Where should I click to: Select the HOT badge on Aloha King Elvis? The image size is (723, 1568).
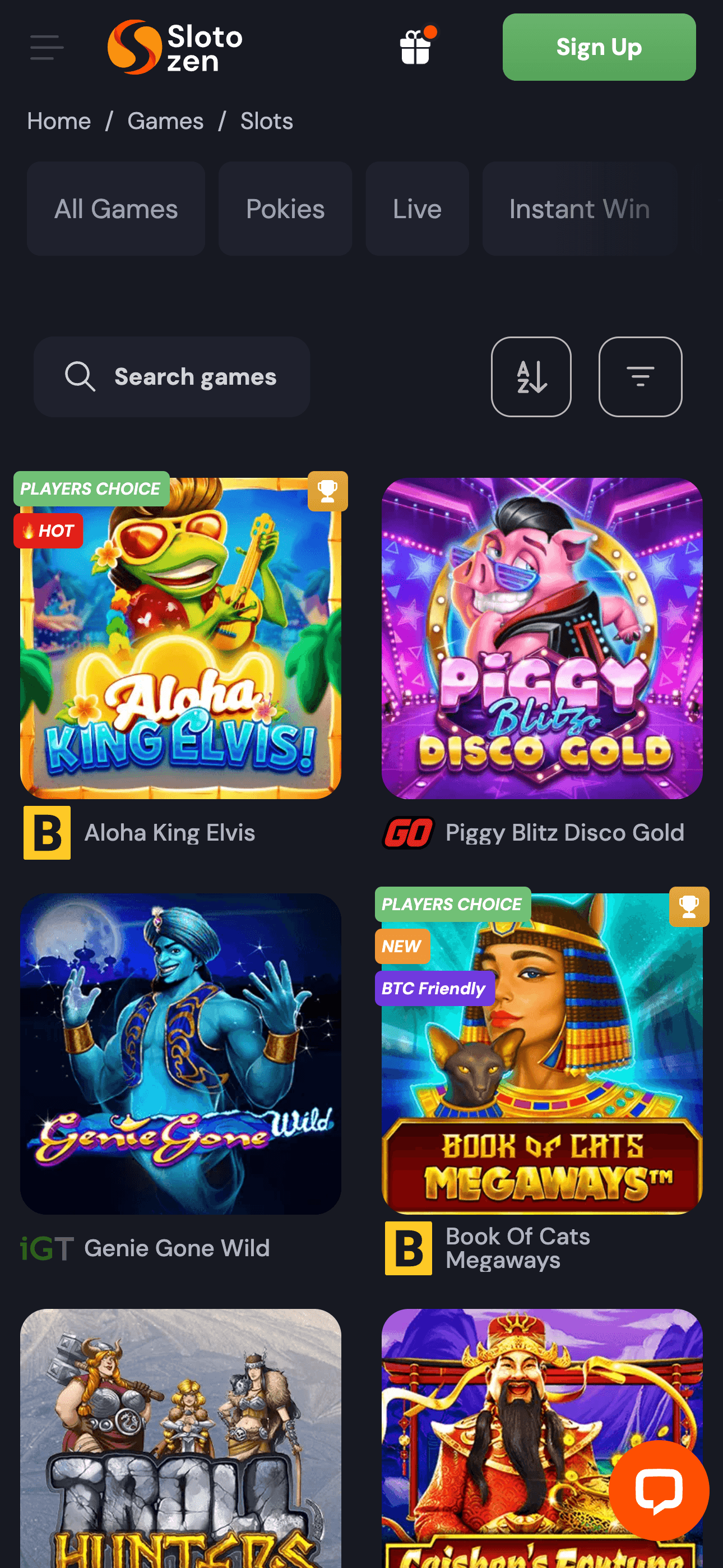click(x=48, y=530)
